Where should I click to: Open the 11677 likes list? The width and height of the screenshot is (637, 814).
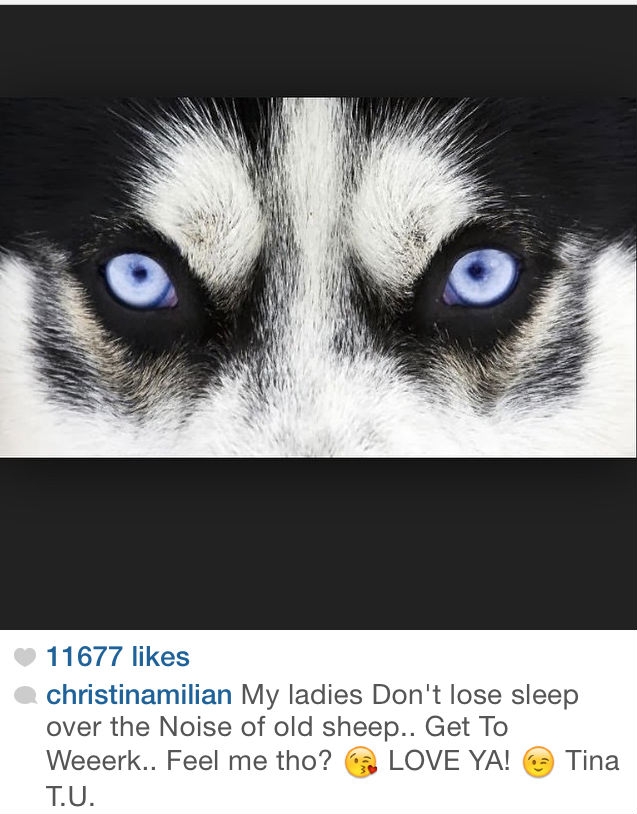[117, 657]
